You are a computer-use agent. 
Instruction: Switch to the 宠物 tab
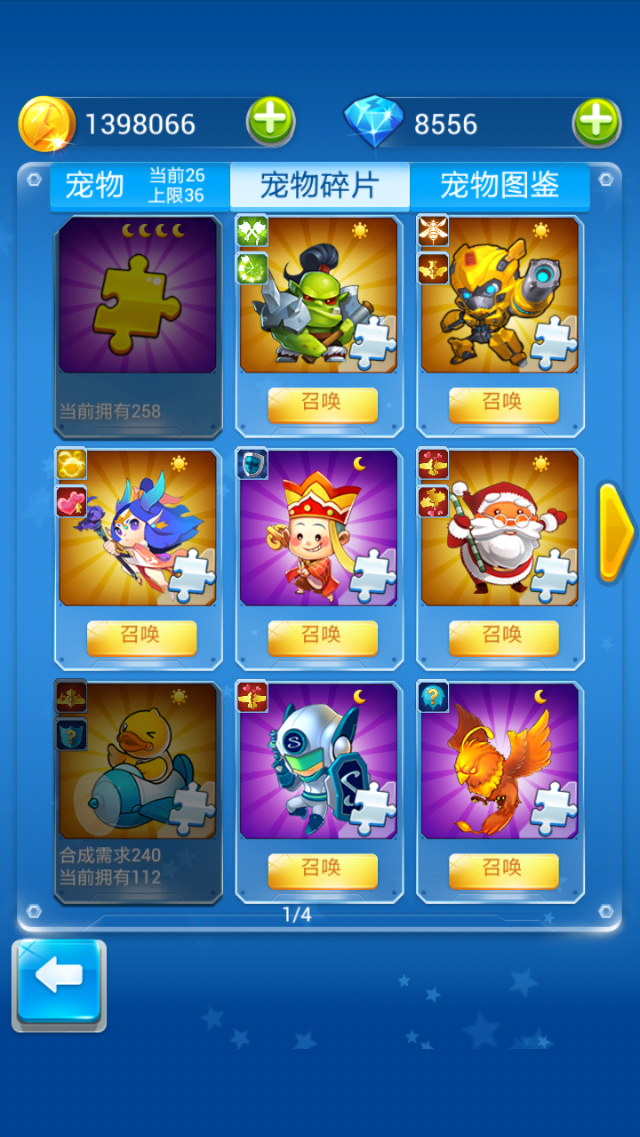[95, 185]
